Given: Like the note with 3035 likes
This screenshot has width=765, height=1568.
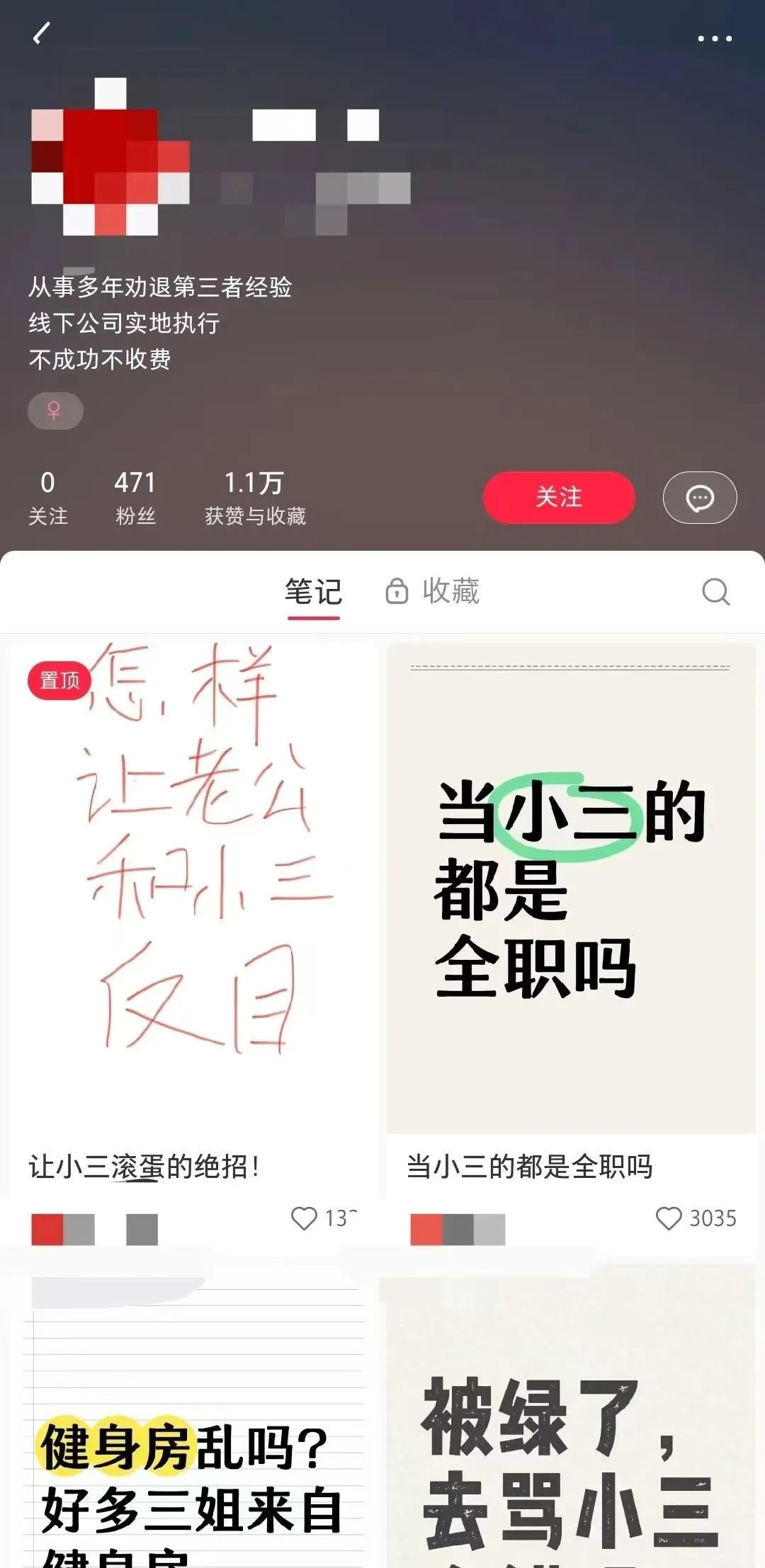Looking at the screenshot, I should 668,1218.
